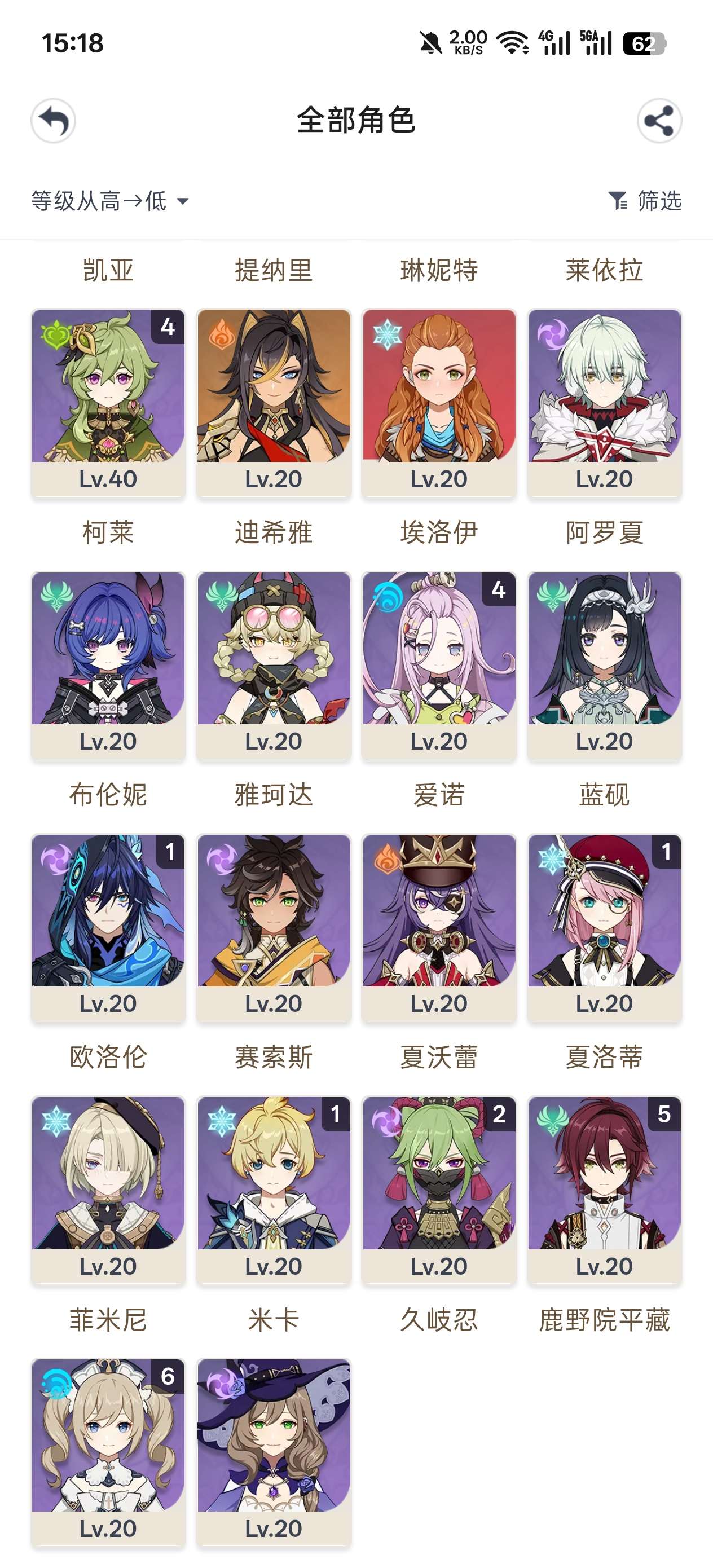Open the 等级从高→低 sort dropdown

tap(110, 201)
